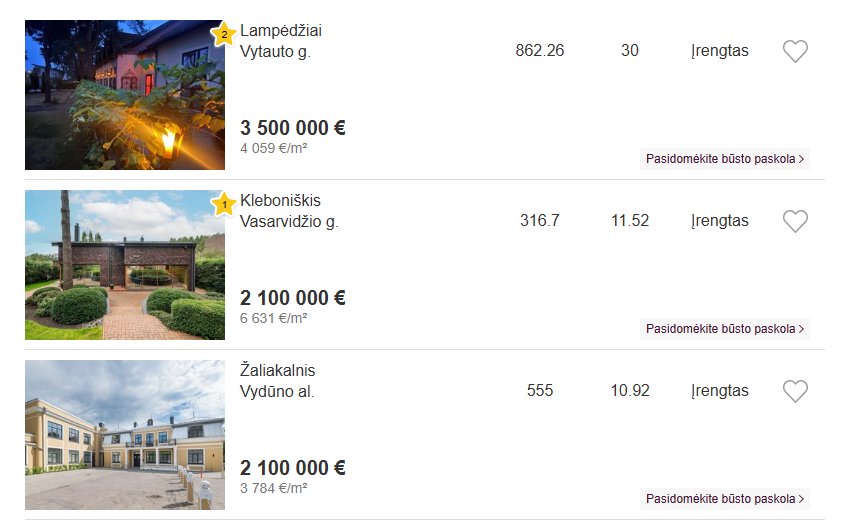Image resolution: width=851 pixels, height=520 pixels.
Task: Open the home loan link under Lampėdžiai listing
Action: (x=725, y=159)
